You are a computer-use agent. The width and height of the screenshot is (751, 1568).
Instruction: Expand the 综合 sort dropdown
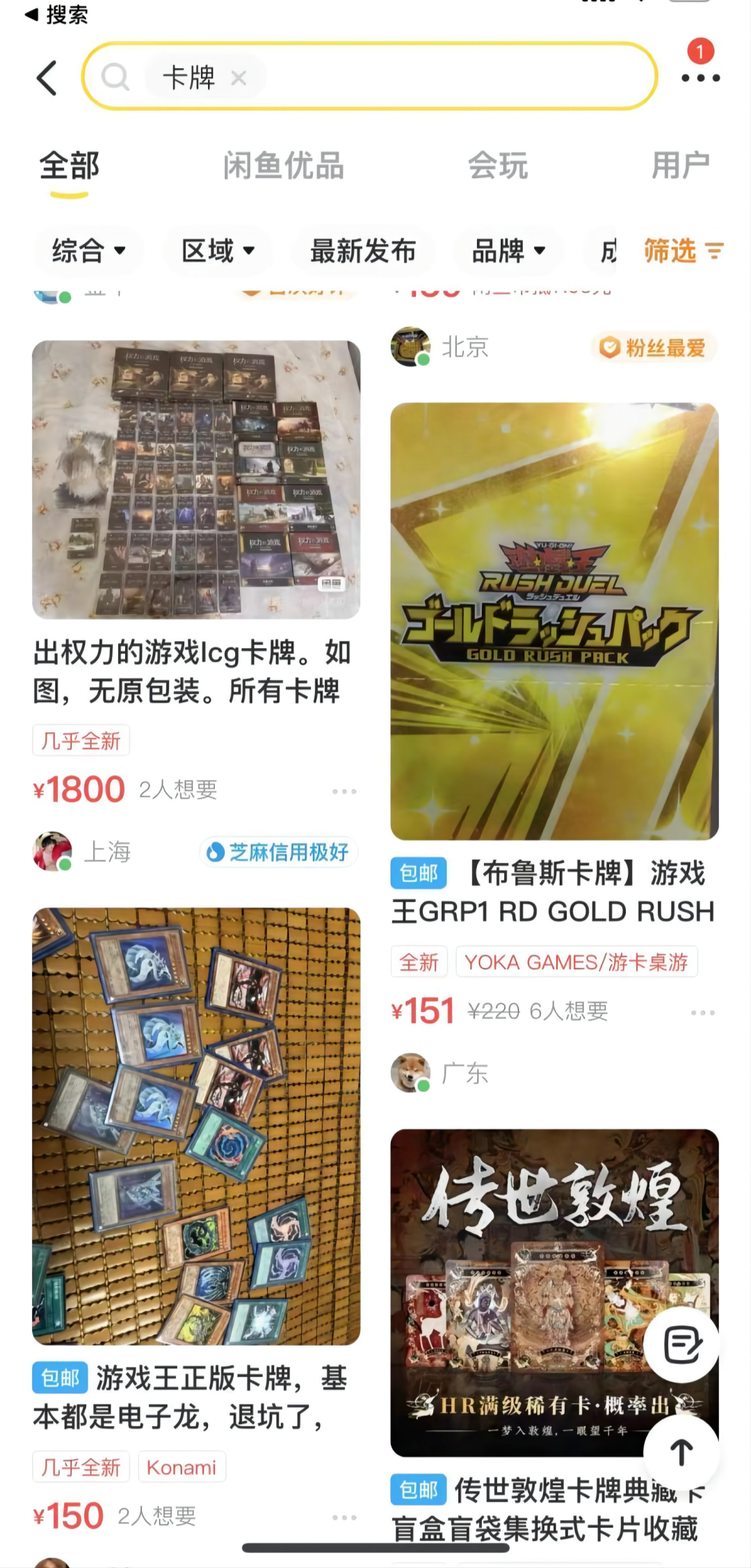coord(88,250)
